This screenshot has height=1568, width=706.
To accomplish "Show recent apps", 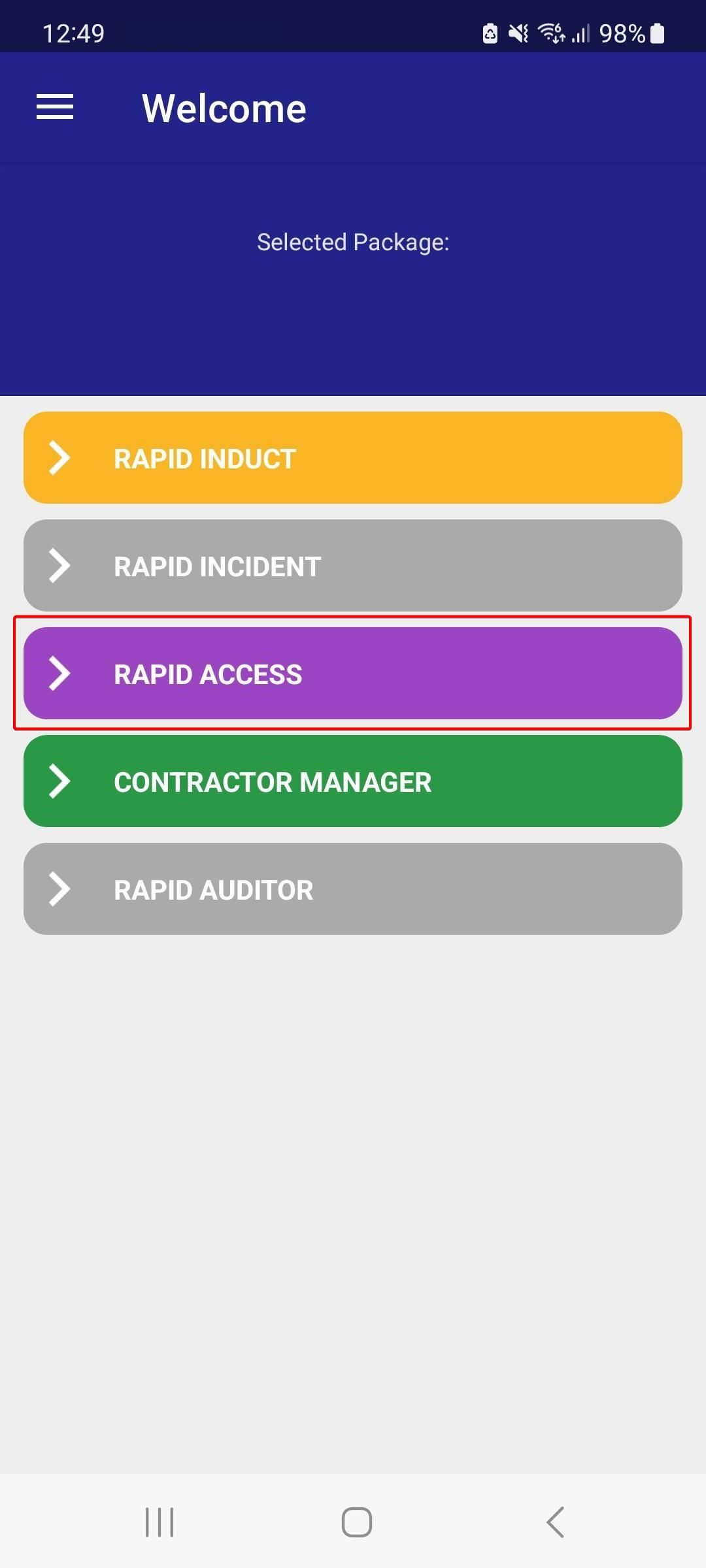I will pos(160,1522).
